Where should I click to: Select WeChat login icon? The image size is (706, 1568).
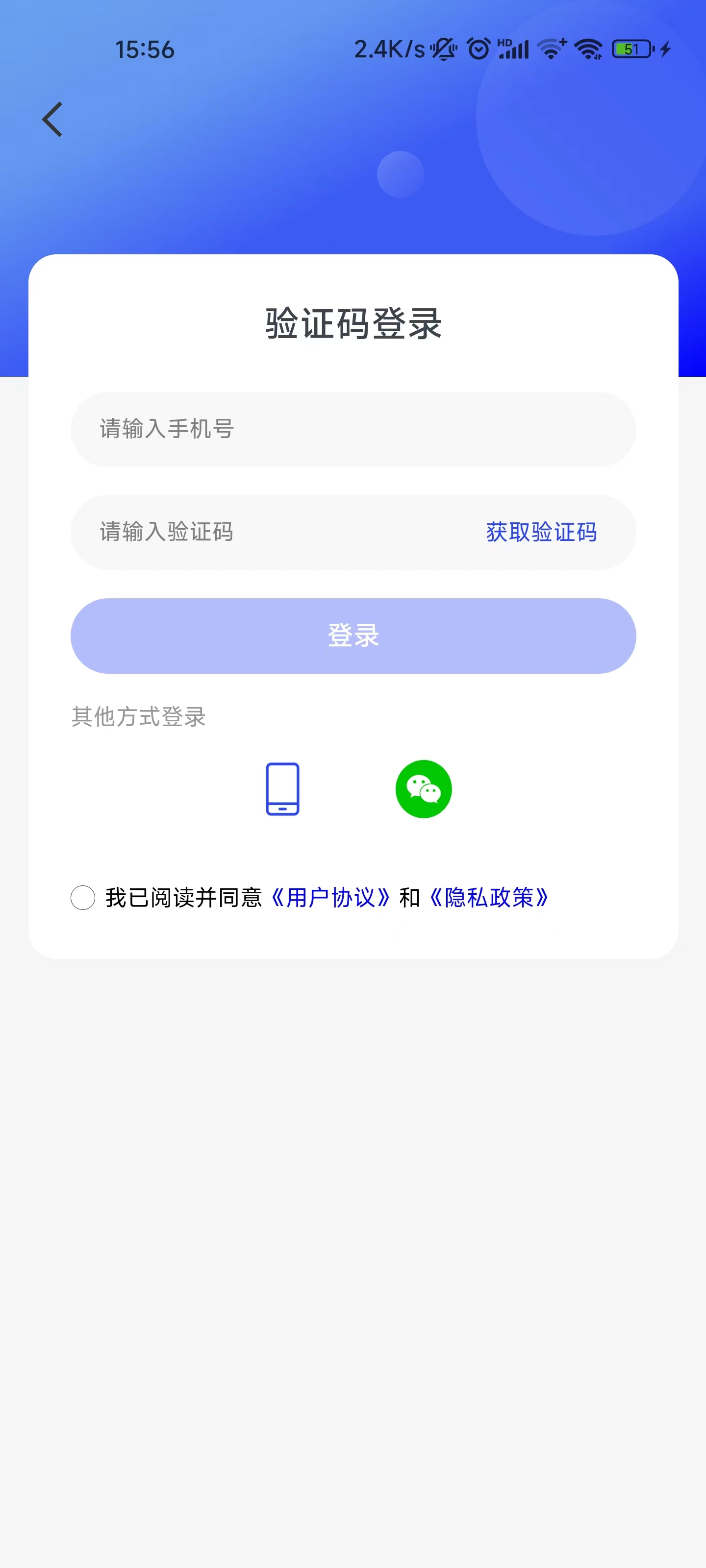424,789
